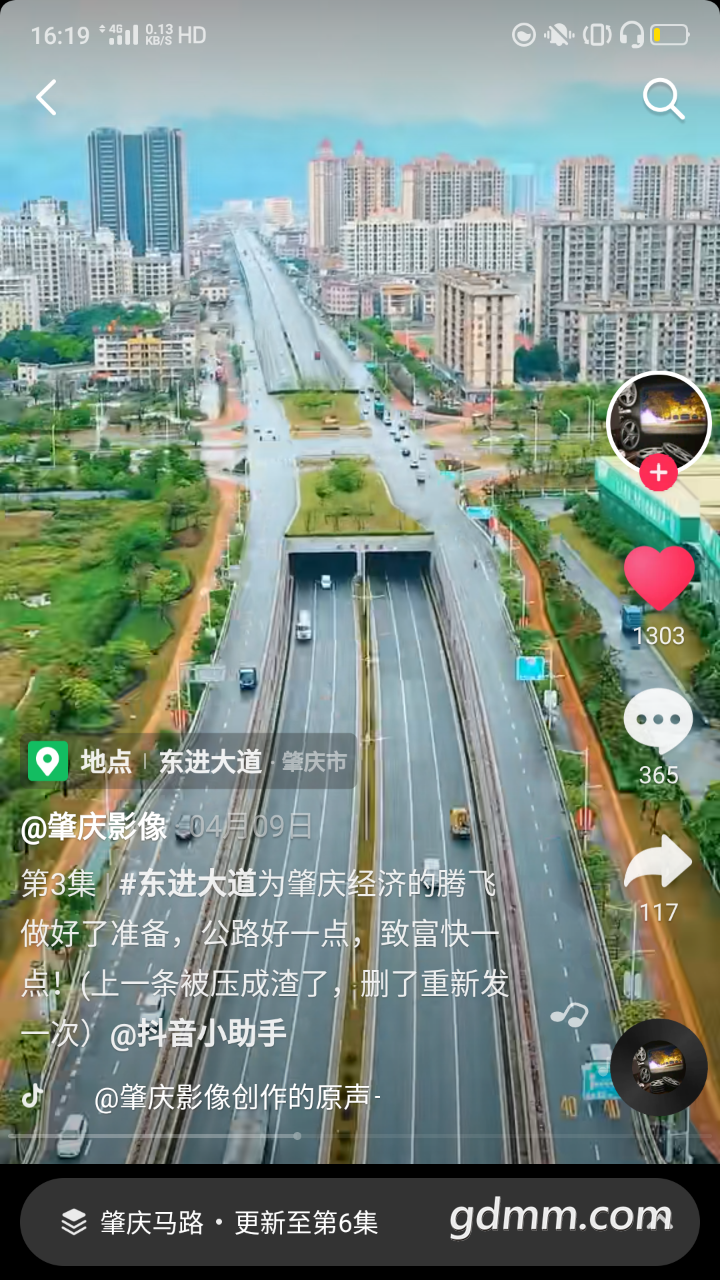Follow creator via the red plus badge
This screenshot has width=720, height=1280.
click(658, 472)
